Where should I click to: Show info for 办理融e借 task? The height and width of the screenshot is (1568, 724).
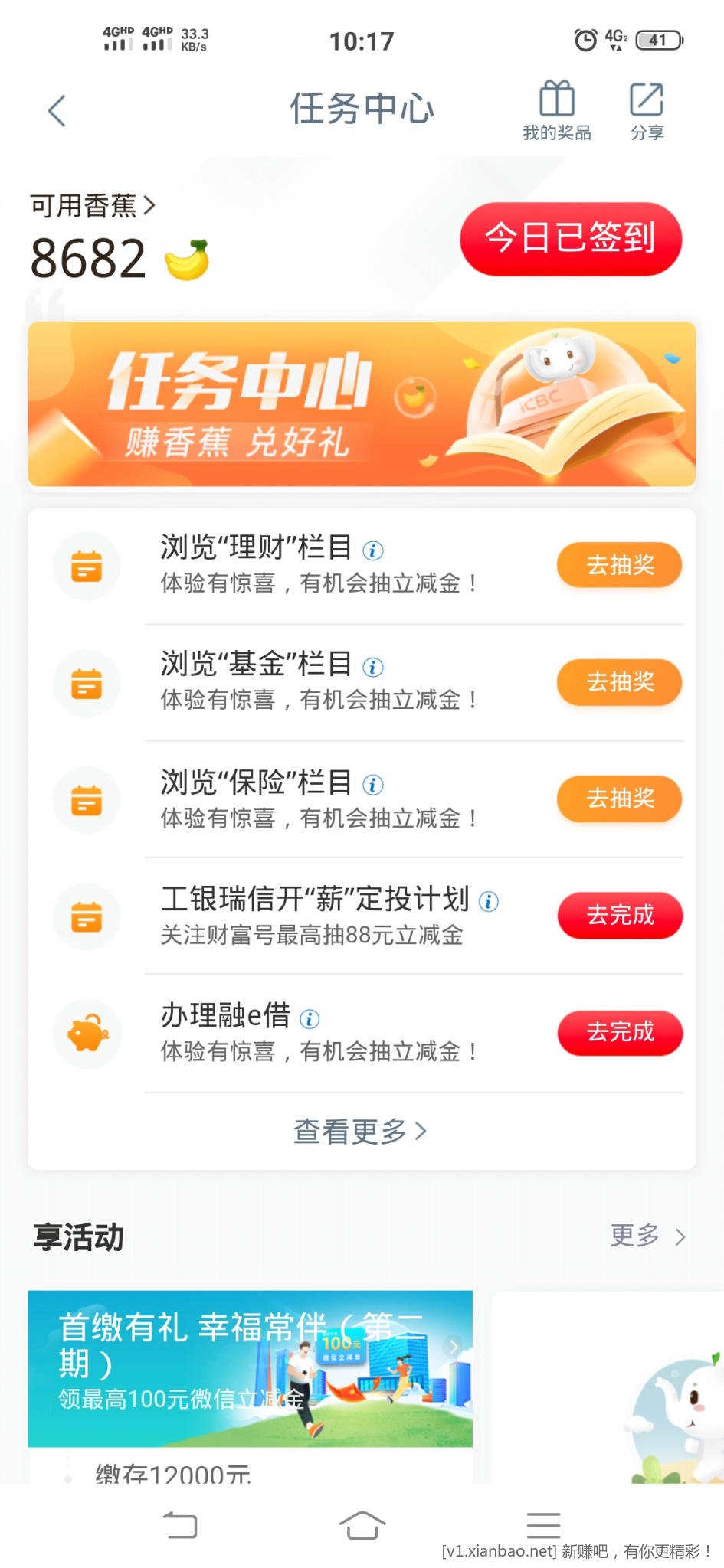[310, 1019]
